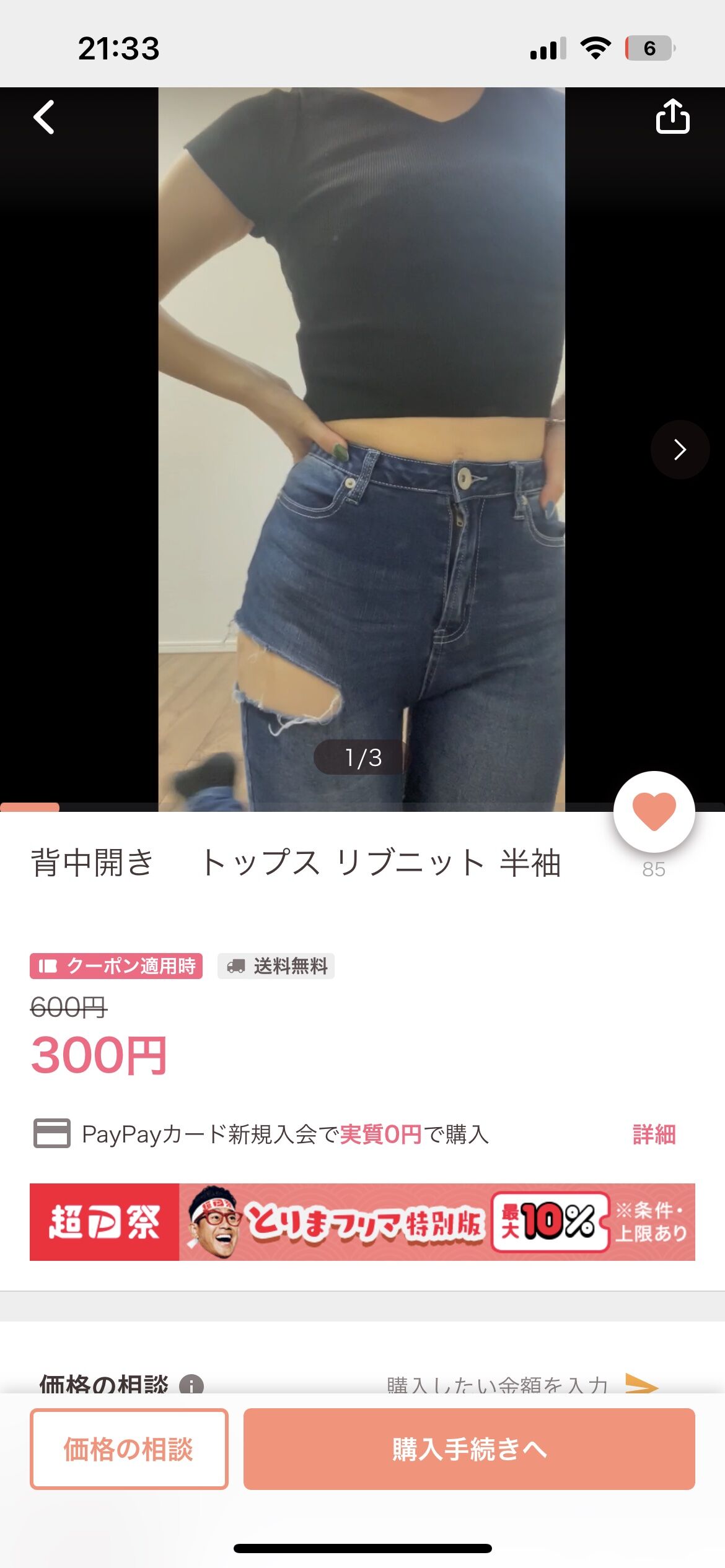Share this listing
This screenshot has width=725, height=1568.
tap(672, 116)
